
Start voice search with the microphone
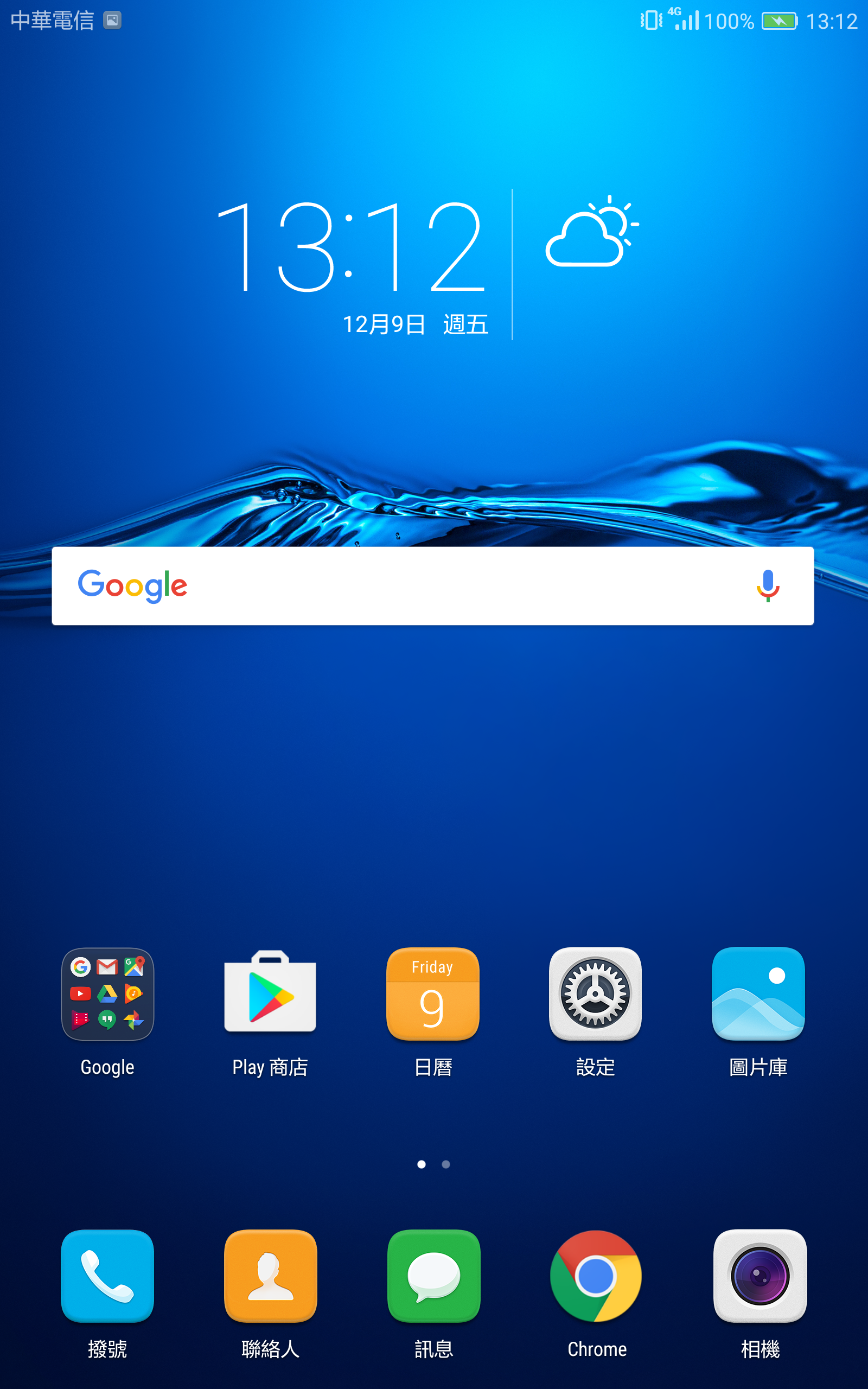(768, 586)
